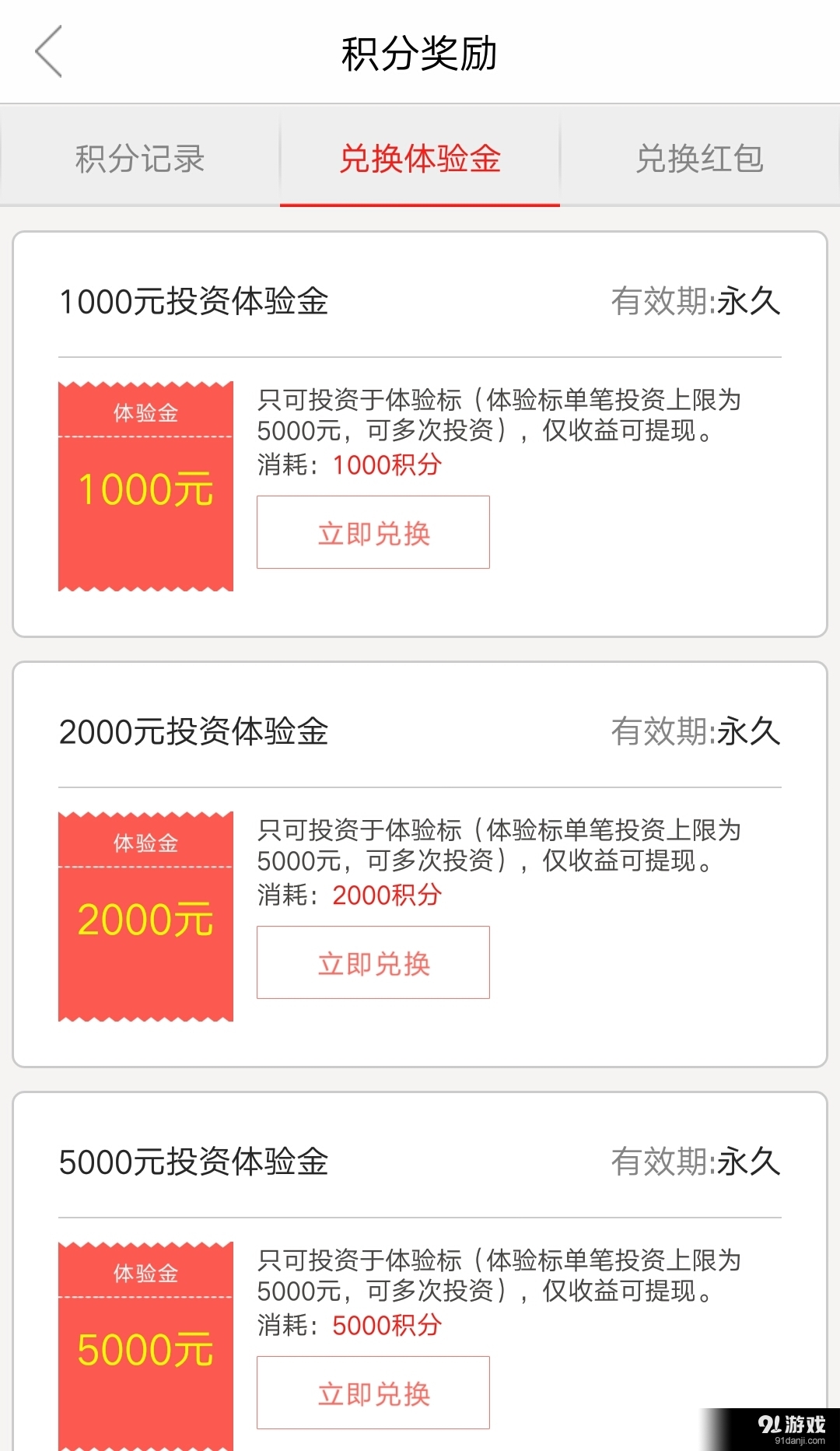
Task: Tap the 消耗: 5000积分 cost label
Action: (350, 1325)
